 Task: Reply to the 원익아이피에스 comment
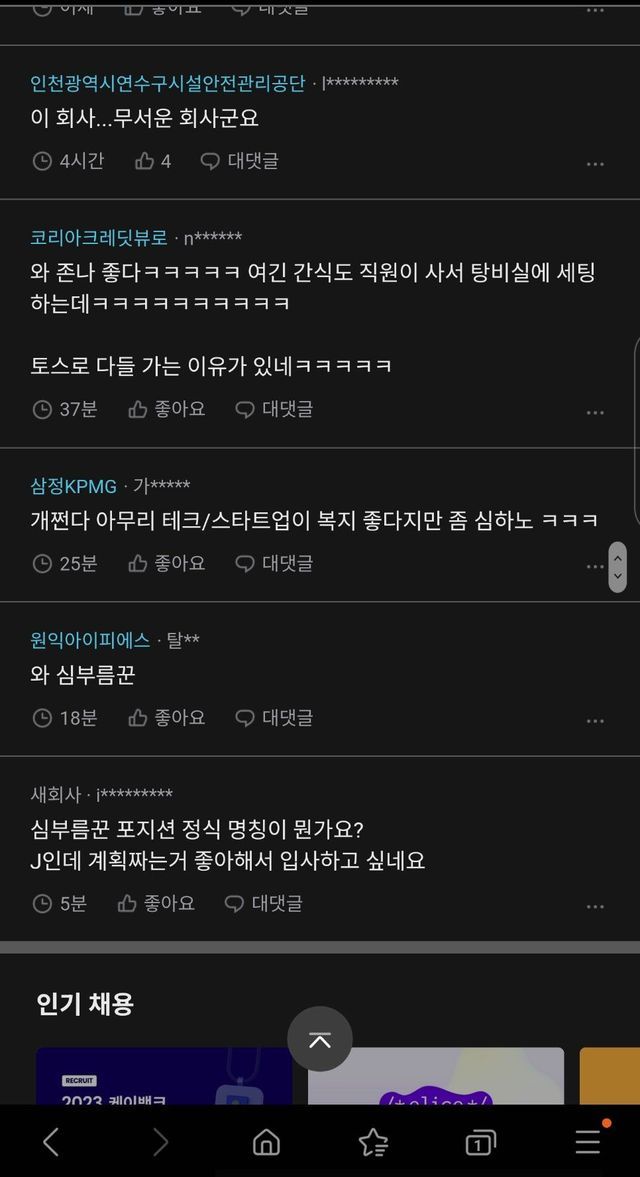274,717
